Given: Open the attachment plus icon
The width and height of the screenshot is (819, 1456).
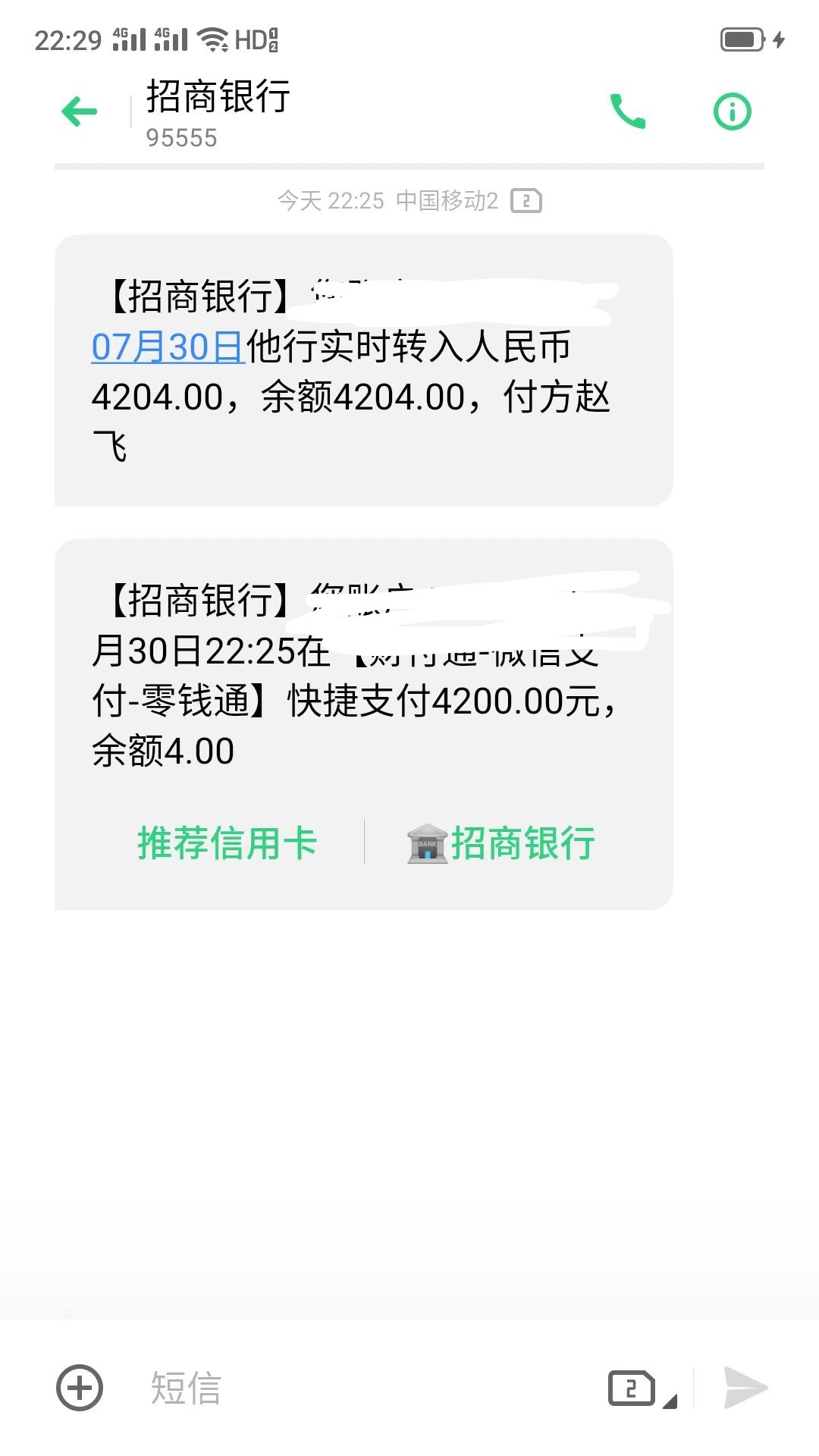Looking at the screenshot, I should [80, 1388].
